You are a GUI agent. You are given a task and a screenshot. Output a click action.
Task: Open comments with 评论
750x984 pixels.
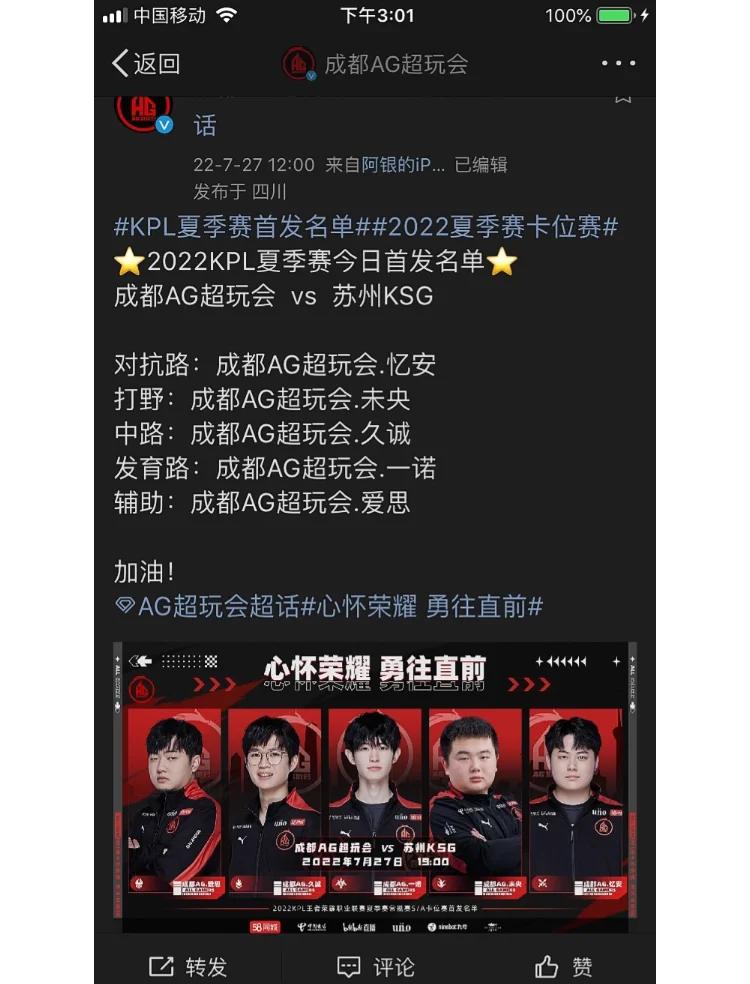pos(376,966)
